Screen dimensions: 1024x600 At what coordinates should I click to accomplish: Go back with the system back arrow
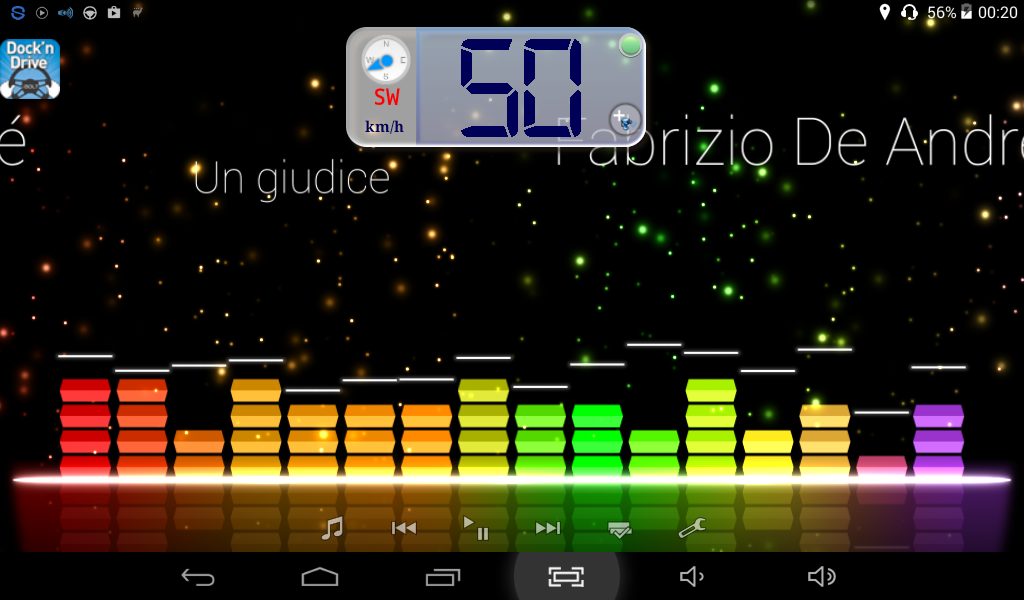point(198,577)
